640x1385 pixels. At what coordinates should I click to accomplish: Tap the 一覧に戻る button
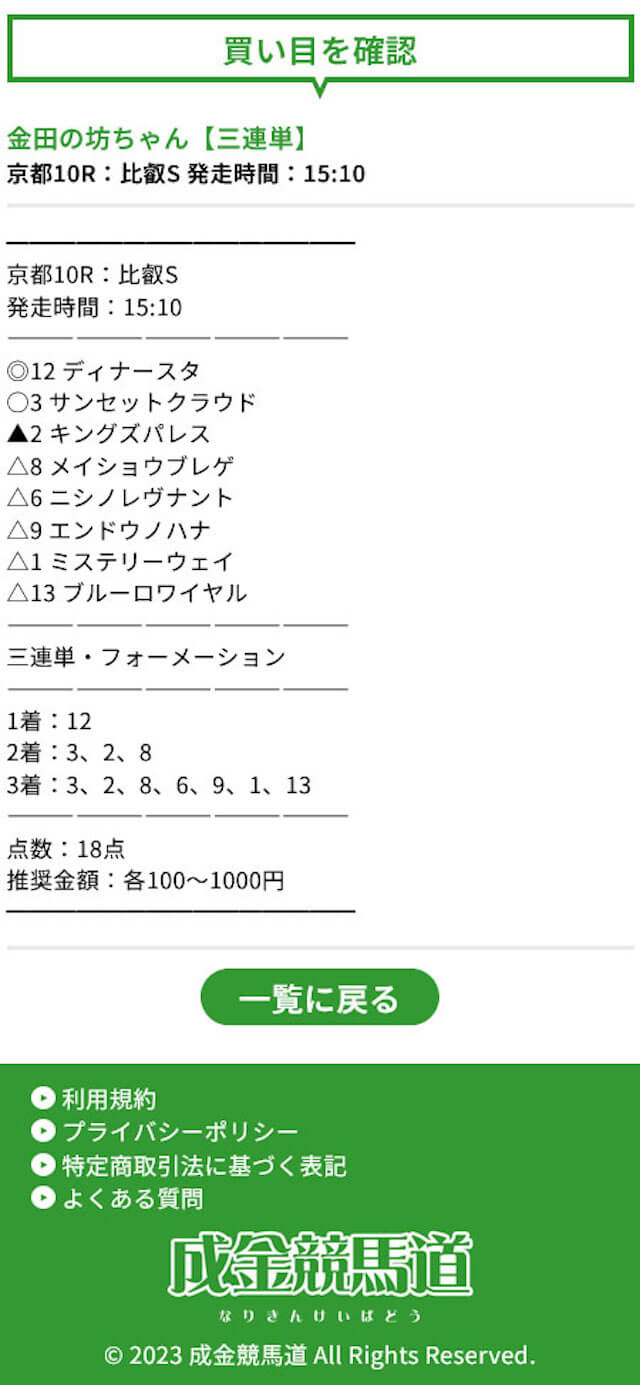pos(320,998)
